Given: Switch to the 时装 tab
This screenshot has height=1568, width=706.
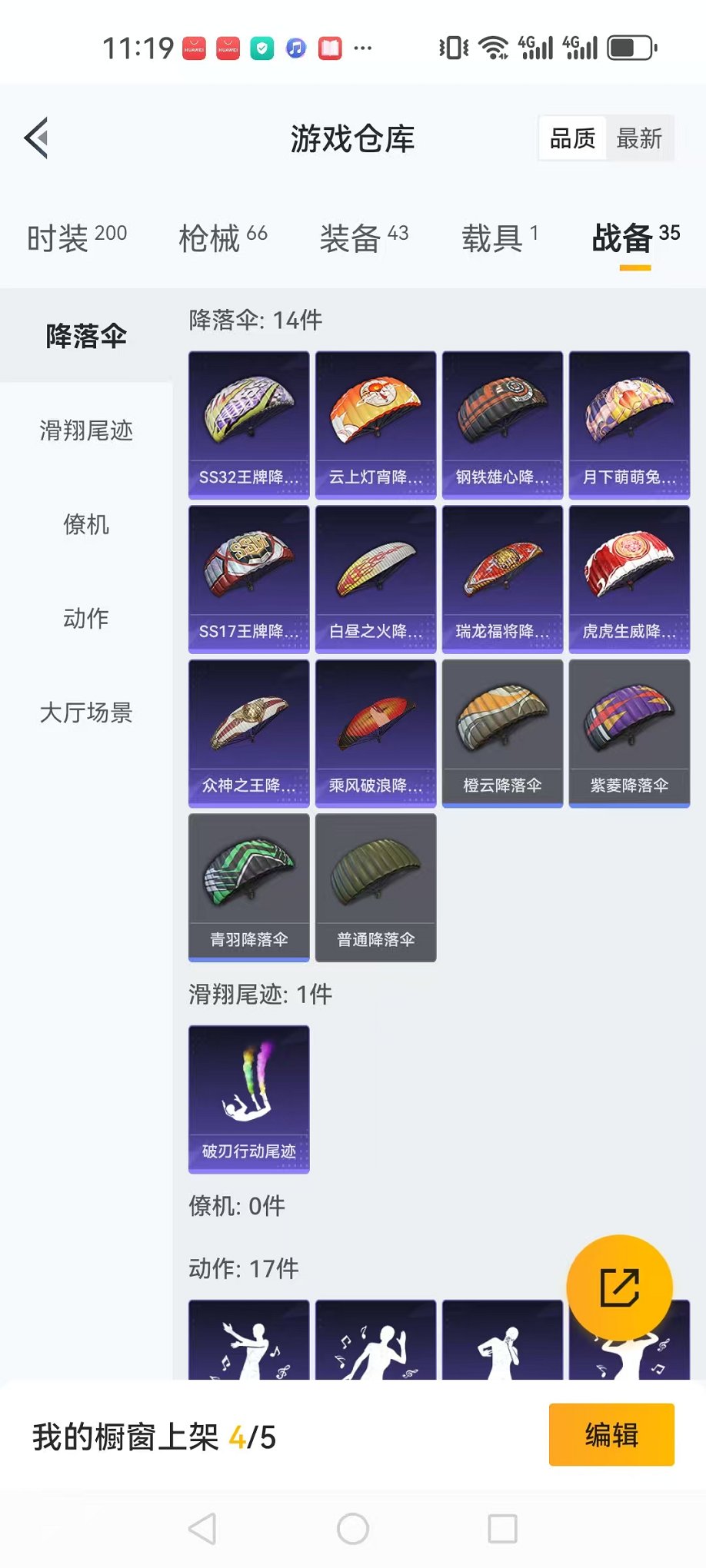Looking at the screenshot, I should pyautogui.click(x=76, y=238).
